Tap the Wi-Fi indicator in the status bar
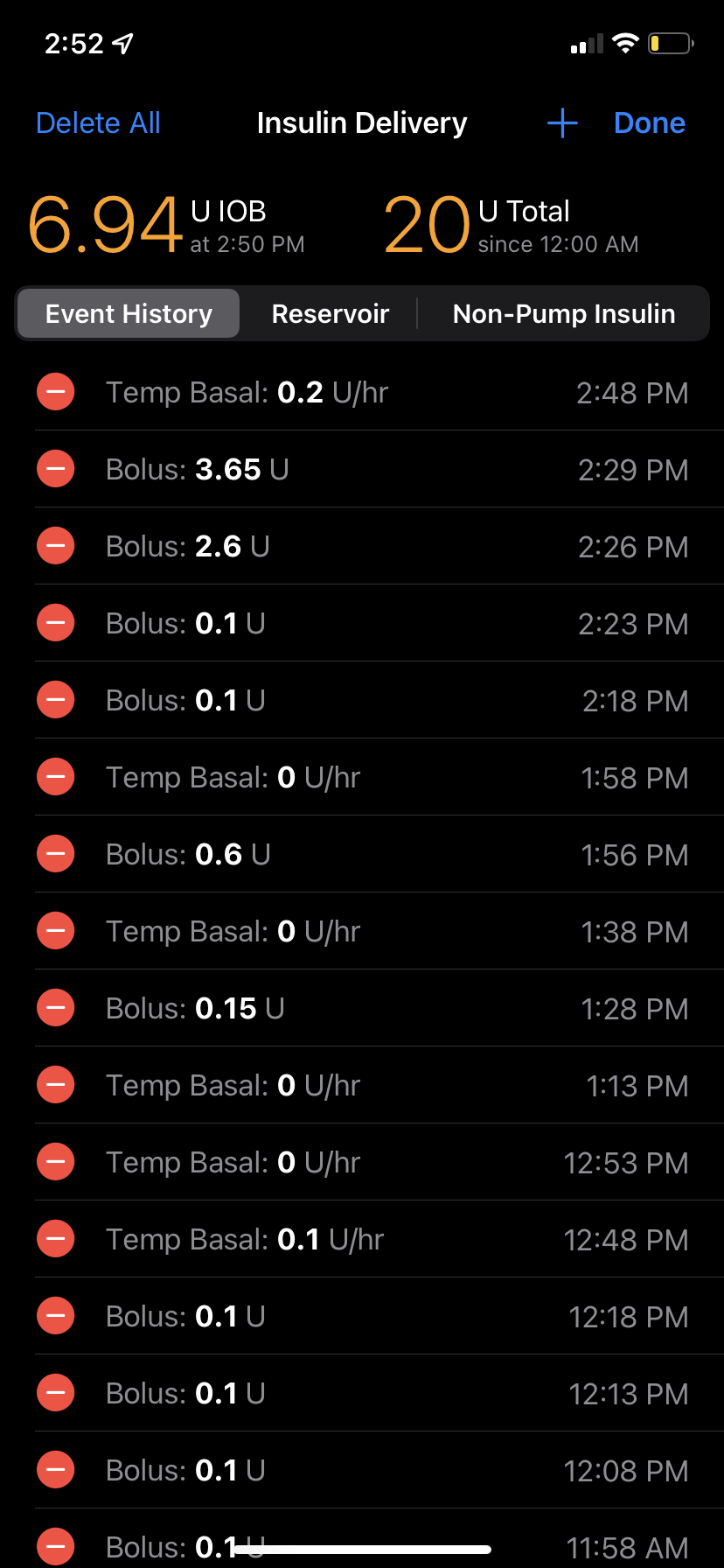This screenshot has width=724, height=1568. coord(626,43)
